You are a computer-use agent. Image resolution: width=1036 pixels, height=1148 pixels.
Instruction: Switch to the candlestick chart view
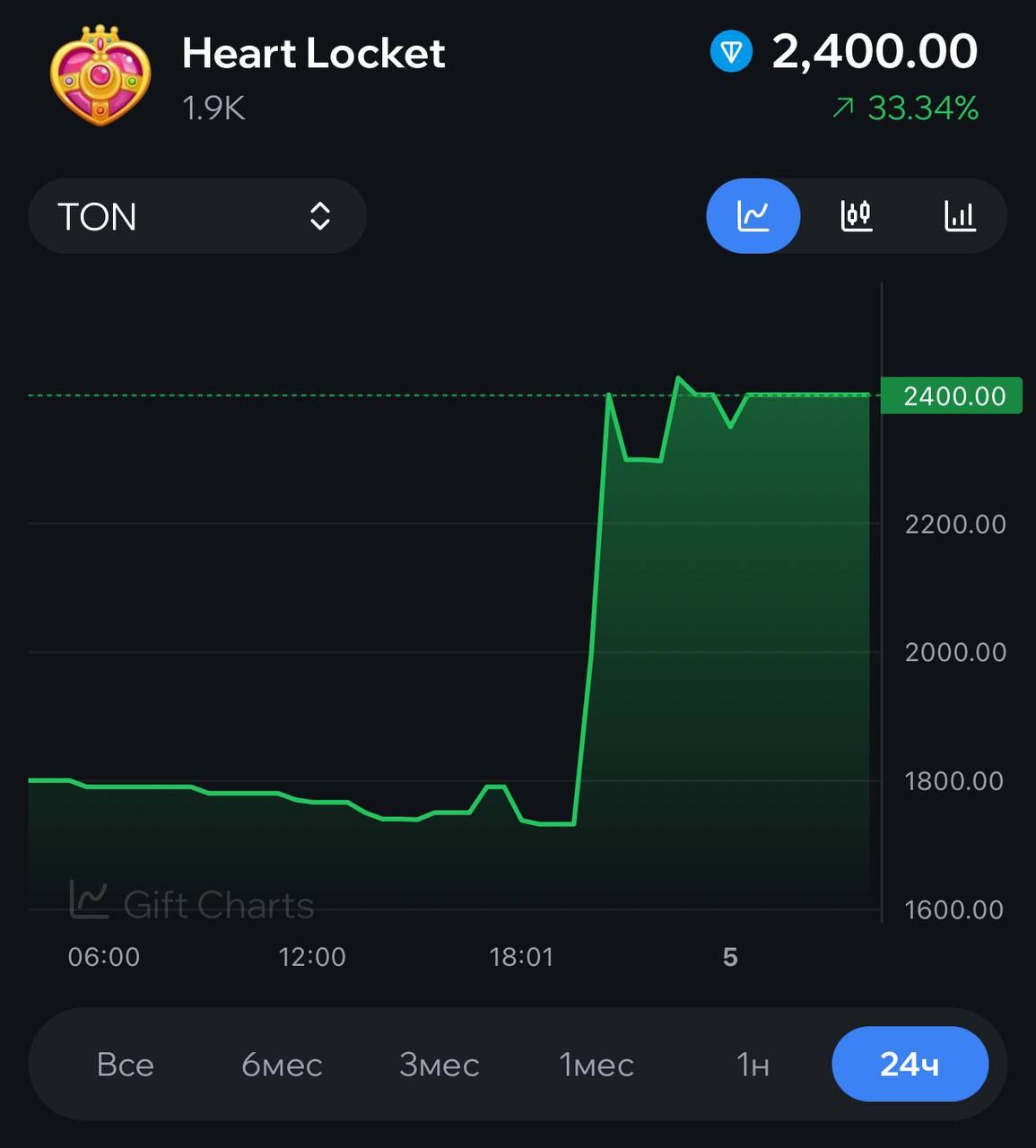click(x=857, y=216)
